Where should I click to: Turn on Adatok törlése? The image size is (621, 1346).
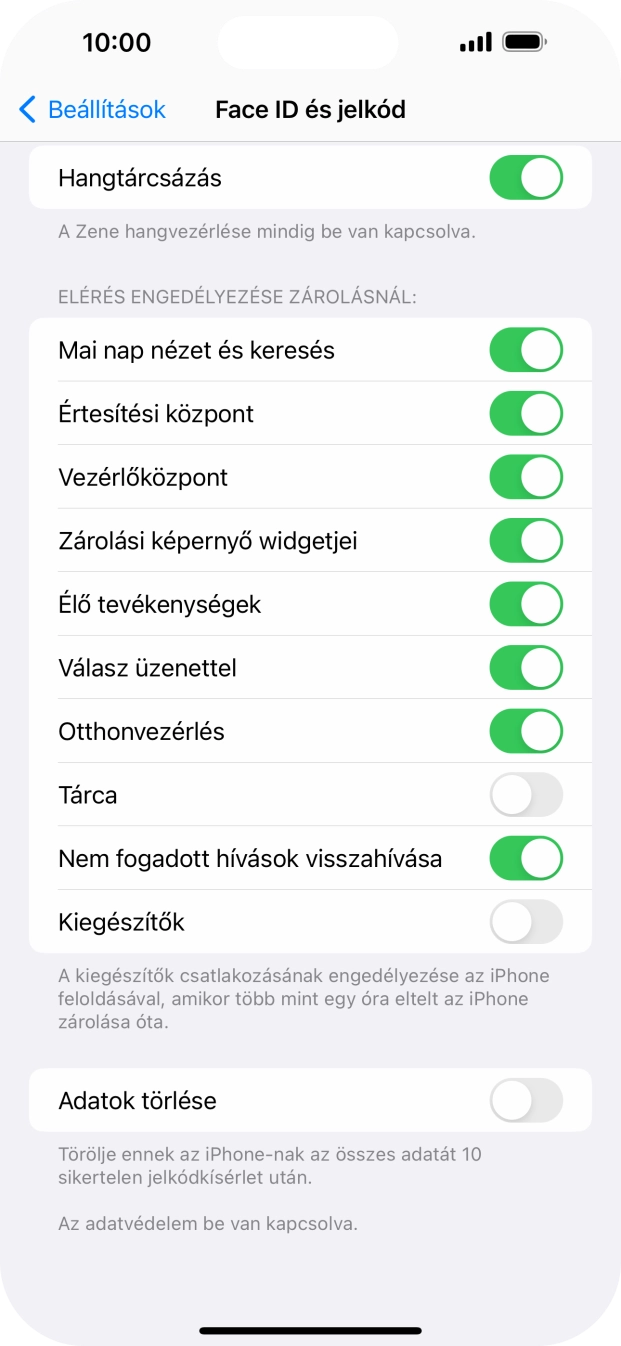tap(525, 1100)
